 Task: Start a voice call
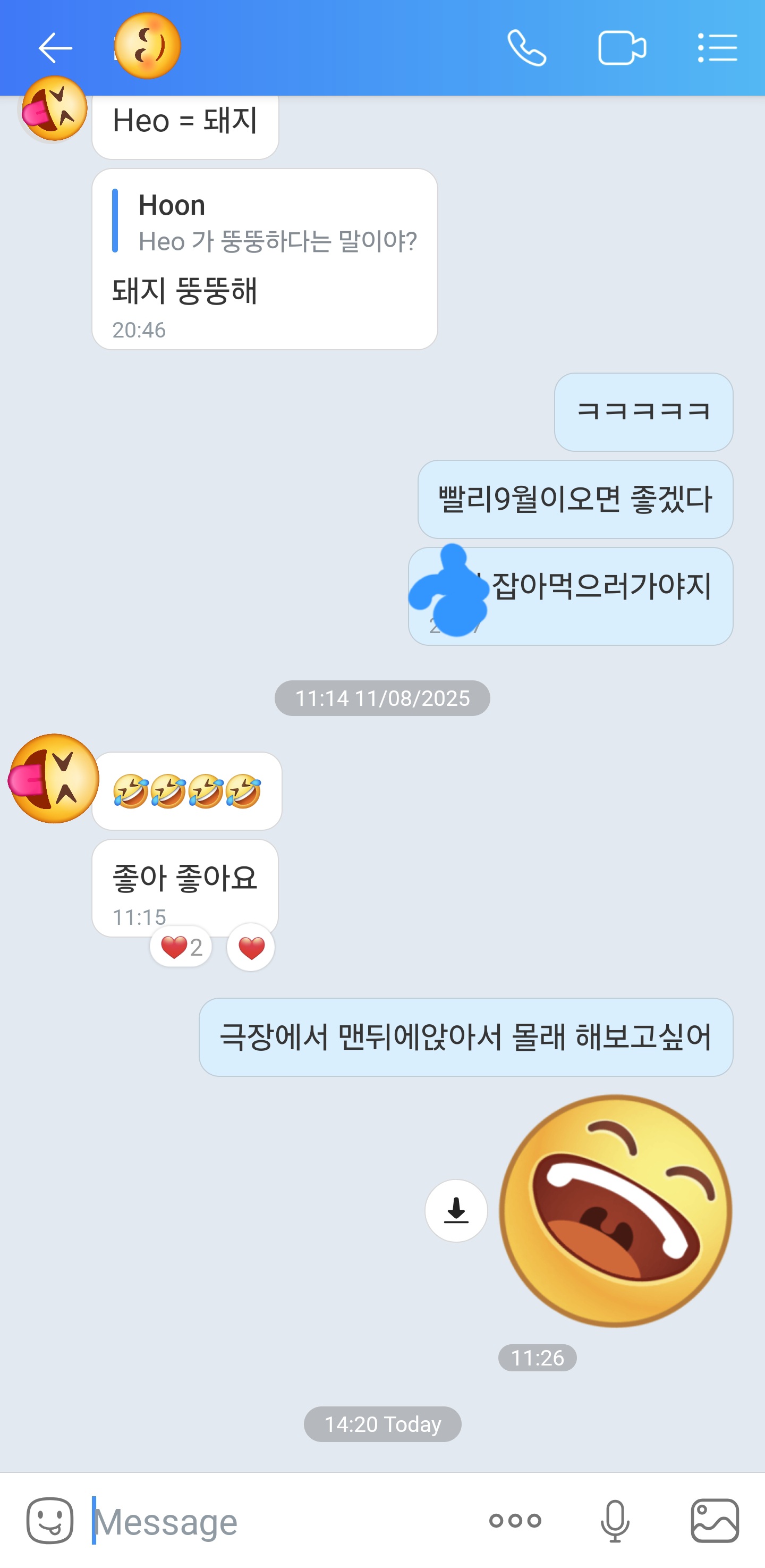[x=526, y=48]
